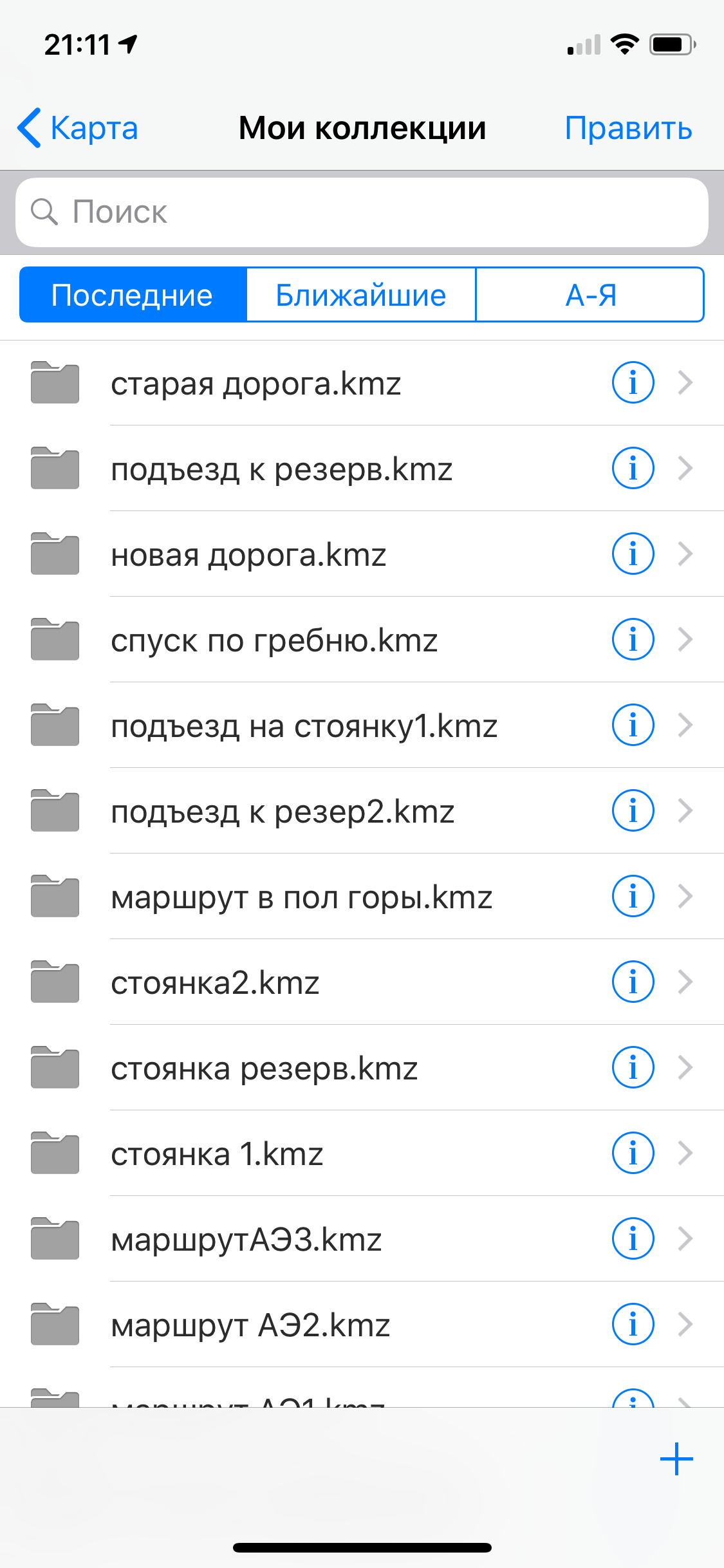Add a new collection with plus

[676, 1459]
